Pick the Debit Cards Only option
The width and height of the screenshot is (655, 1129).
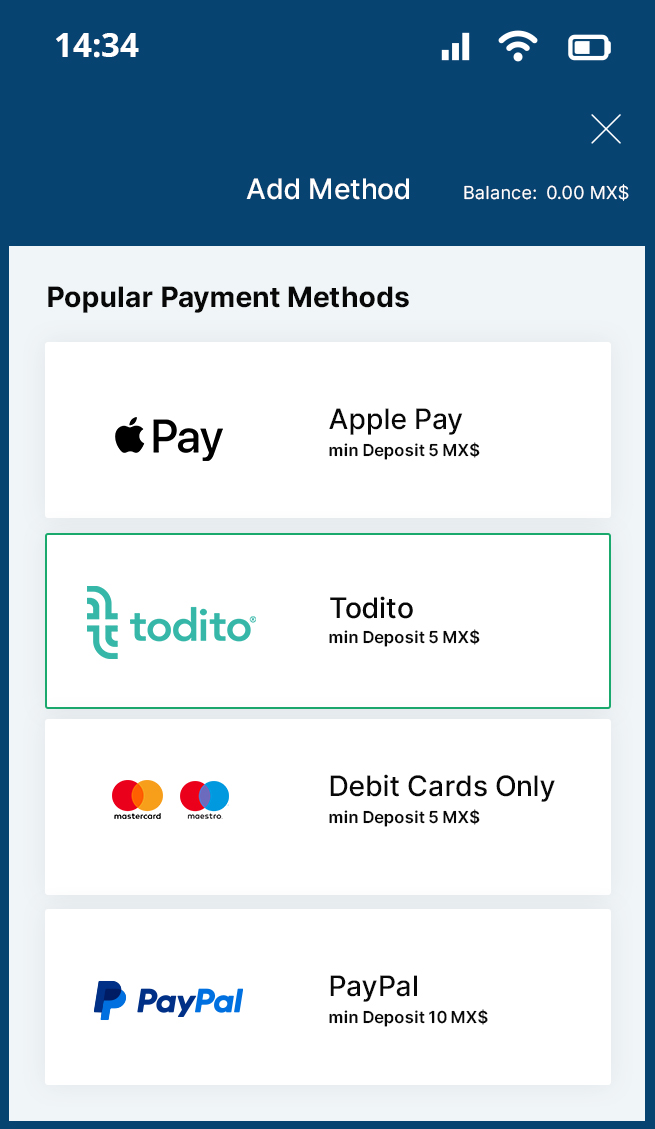327,806
